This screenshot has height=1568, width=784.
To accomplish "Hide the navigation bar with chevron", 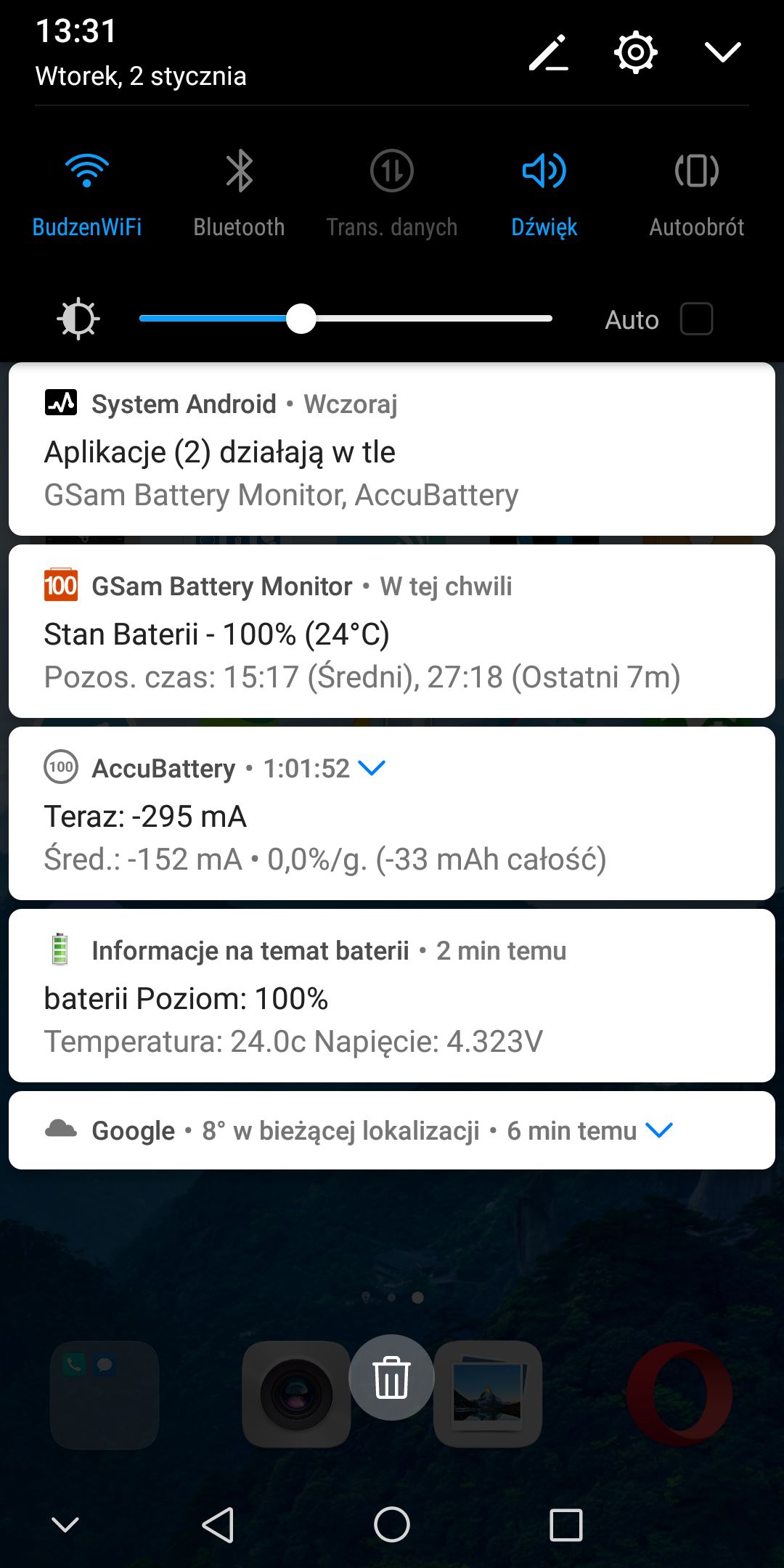I will click(65, 1524).
